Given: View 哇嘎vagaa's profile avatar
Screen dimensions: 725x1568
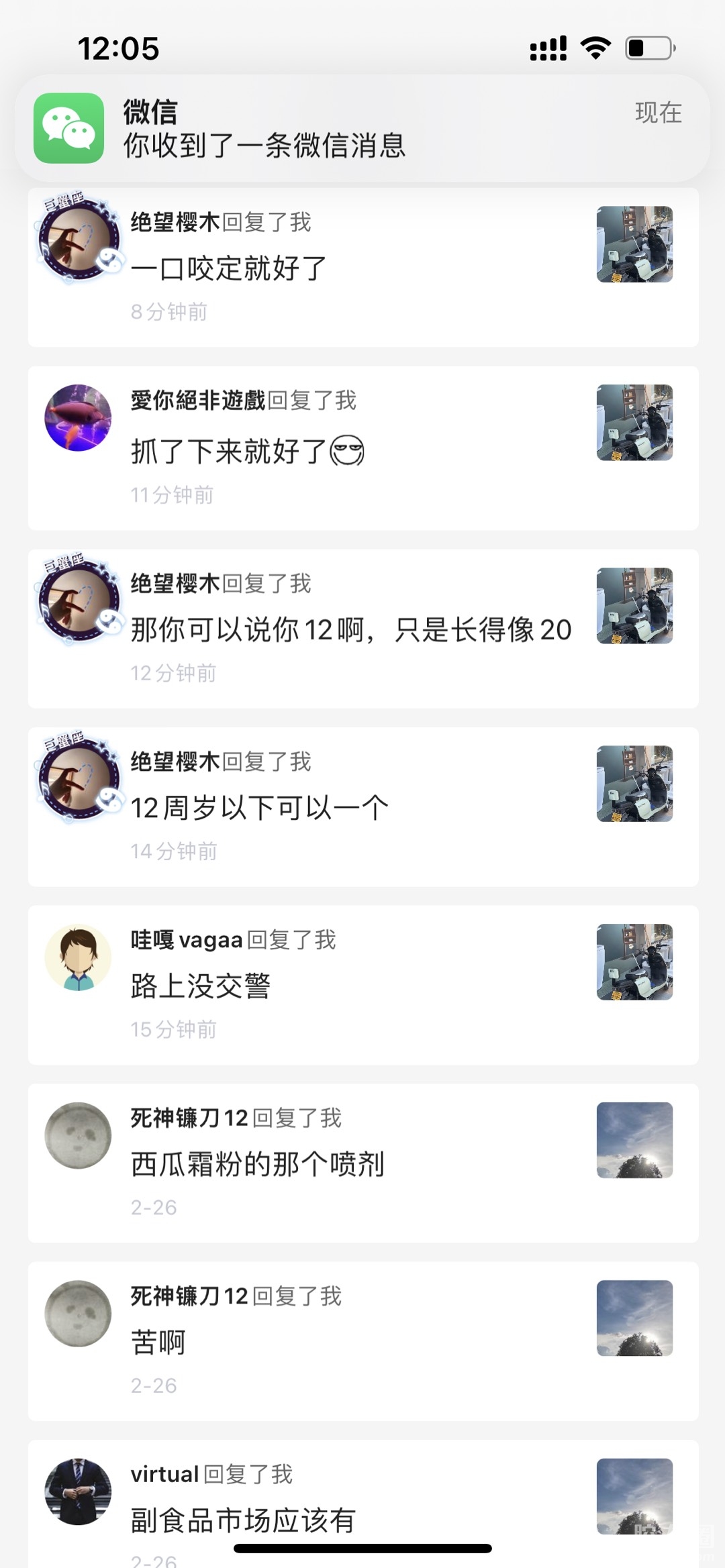Looking at the screenshot, I should point(78,958).
